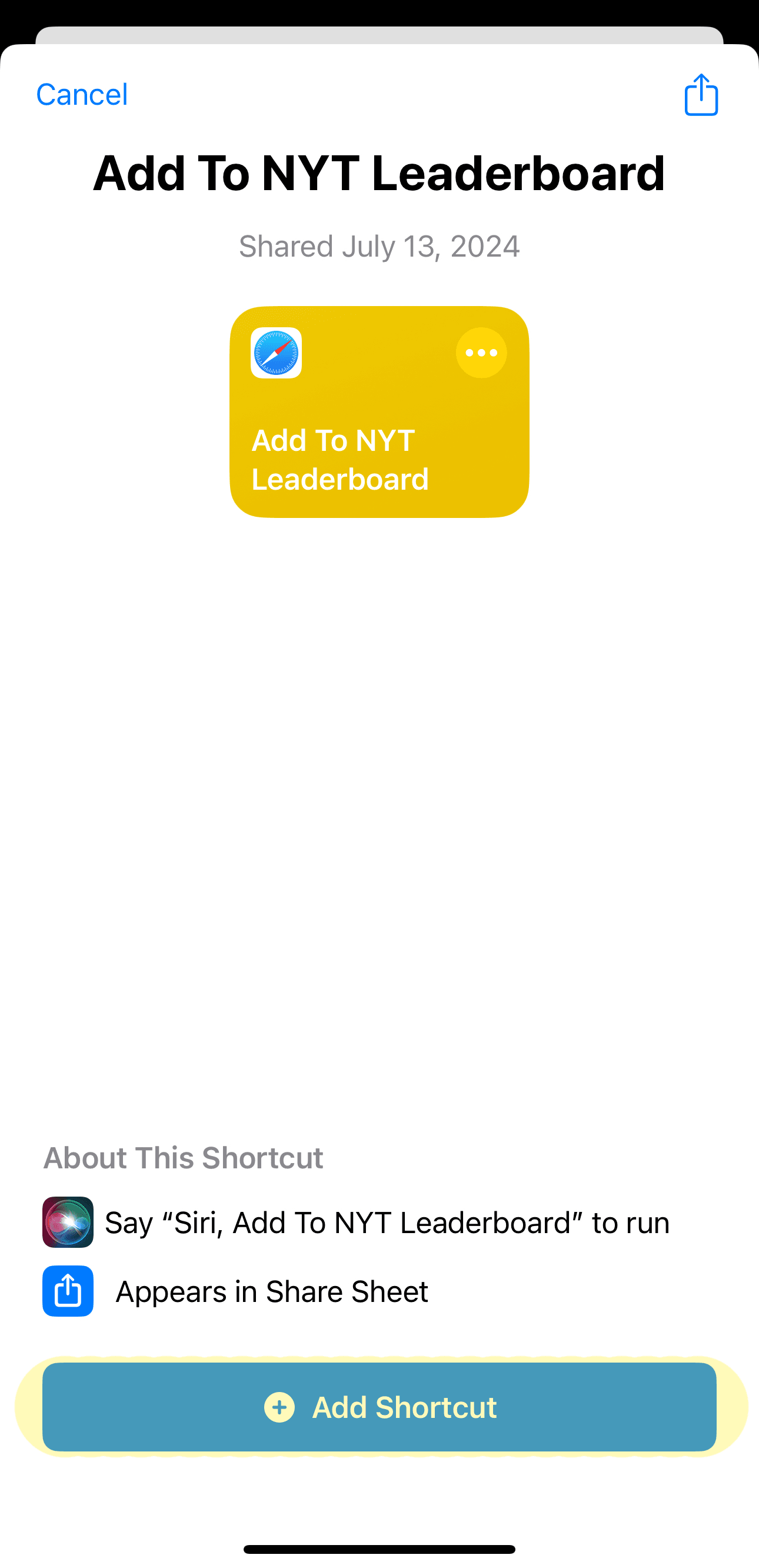Toggle the shortcut share sheet setting
Image resolution: width=759 pixels, height=1568 pixels.
[272, 1290]
